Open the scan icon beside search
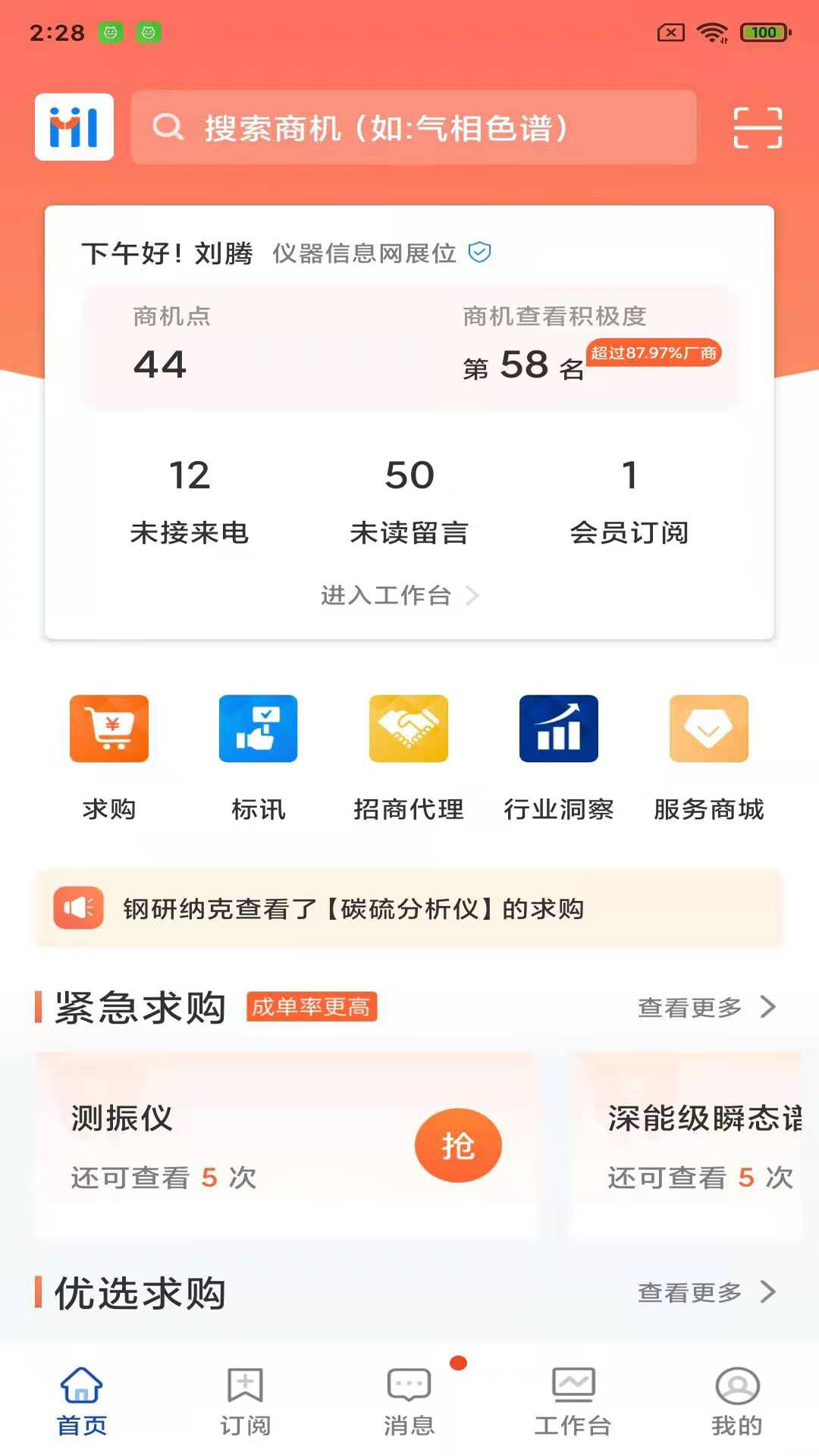819x1456 pixels. coord(758,127)
